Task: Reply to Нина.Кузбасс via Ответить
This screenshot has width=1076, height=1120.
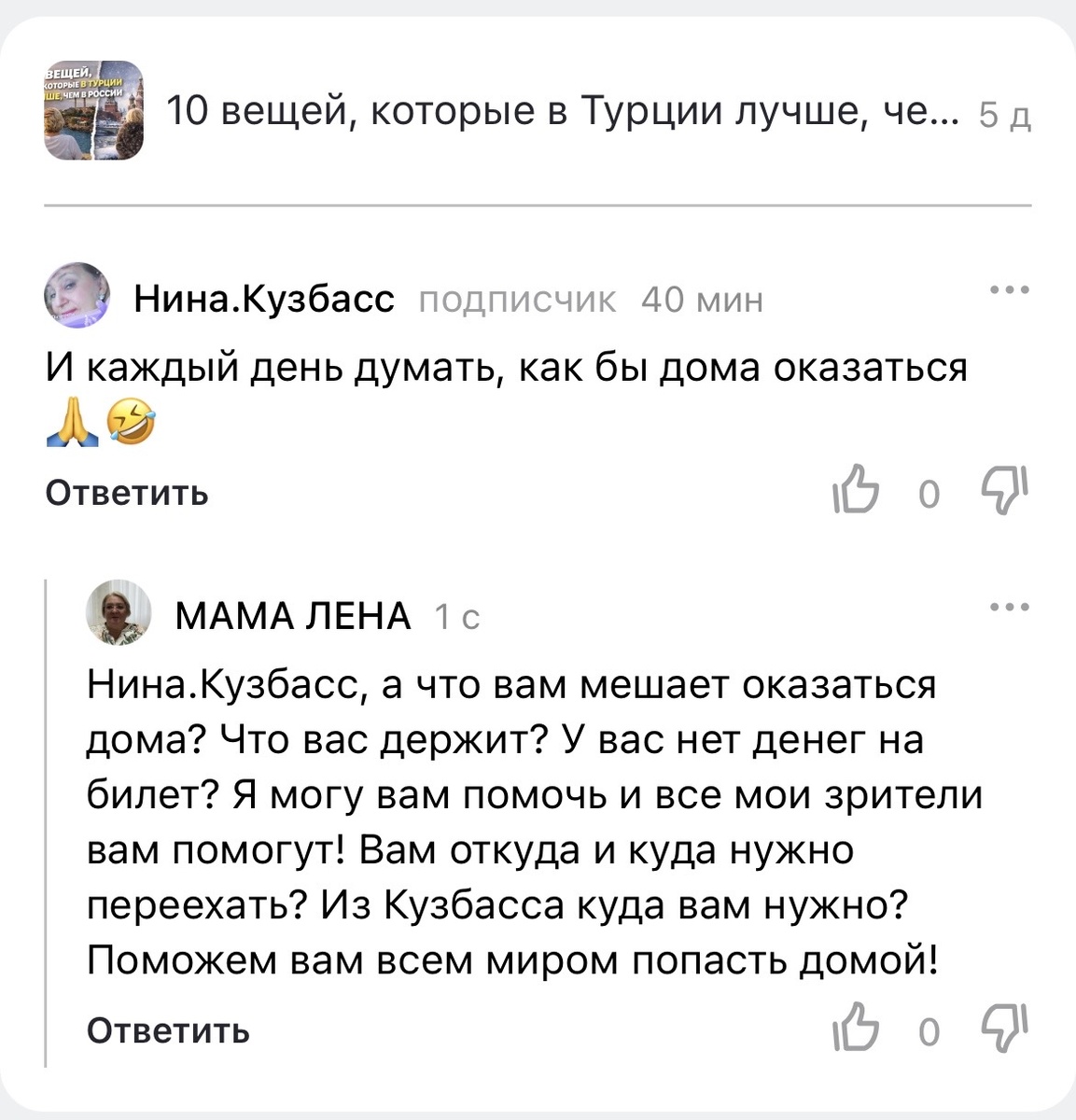Action: click(126, 492)
